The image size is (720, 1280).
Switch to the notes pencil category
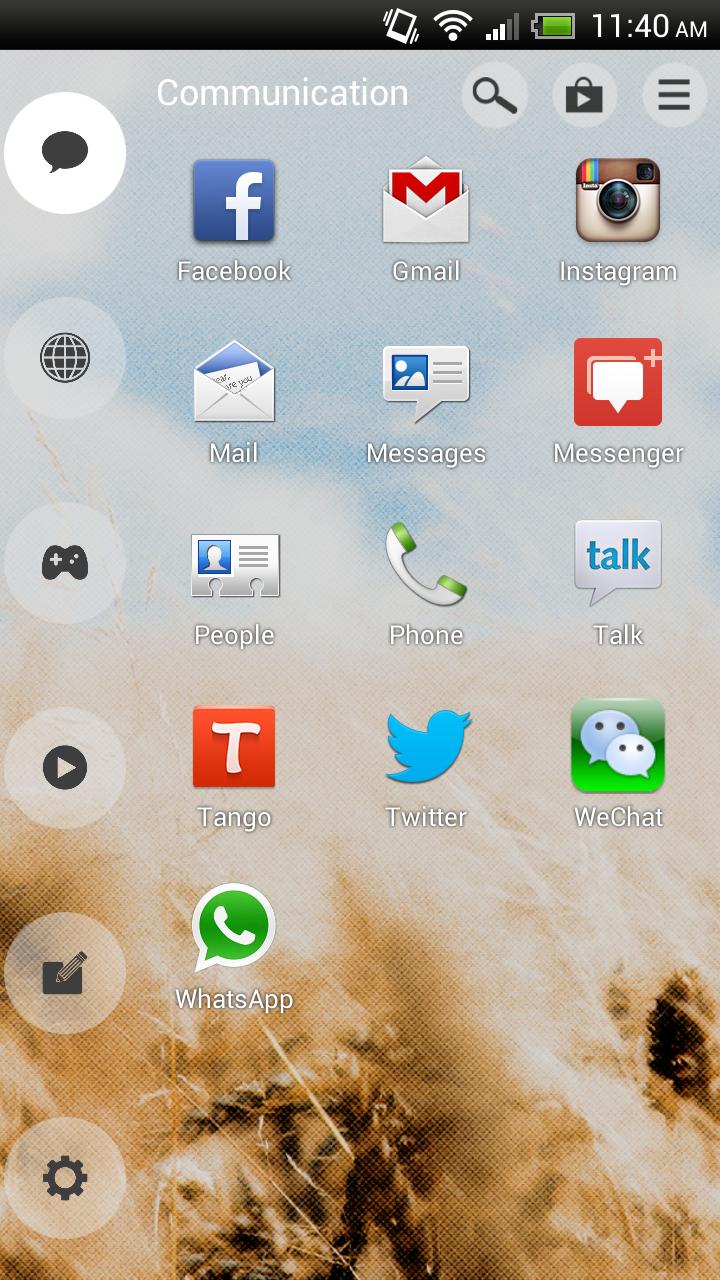(65, 973)
